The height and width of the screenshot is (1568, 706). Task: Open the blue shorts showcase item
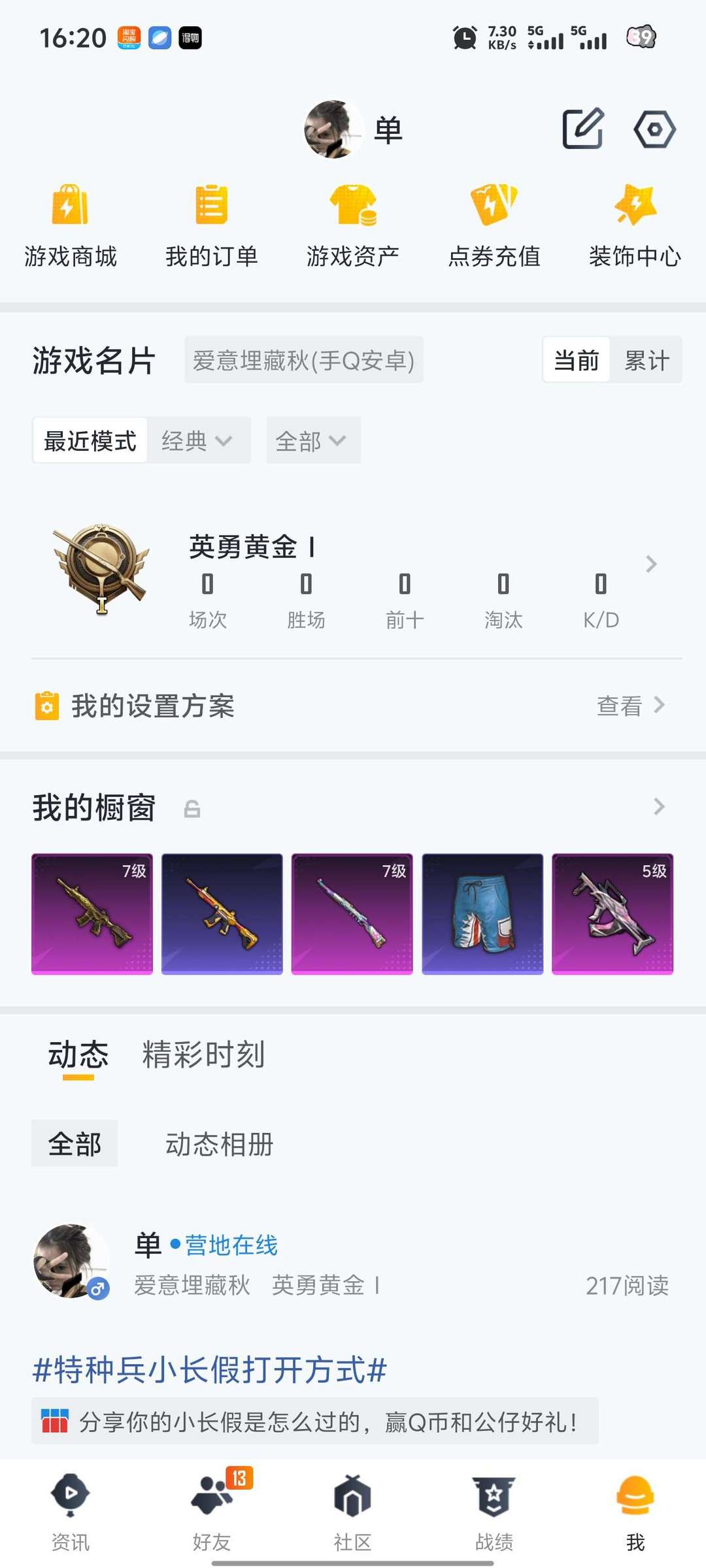pos(482,913)
